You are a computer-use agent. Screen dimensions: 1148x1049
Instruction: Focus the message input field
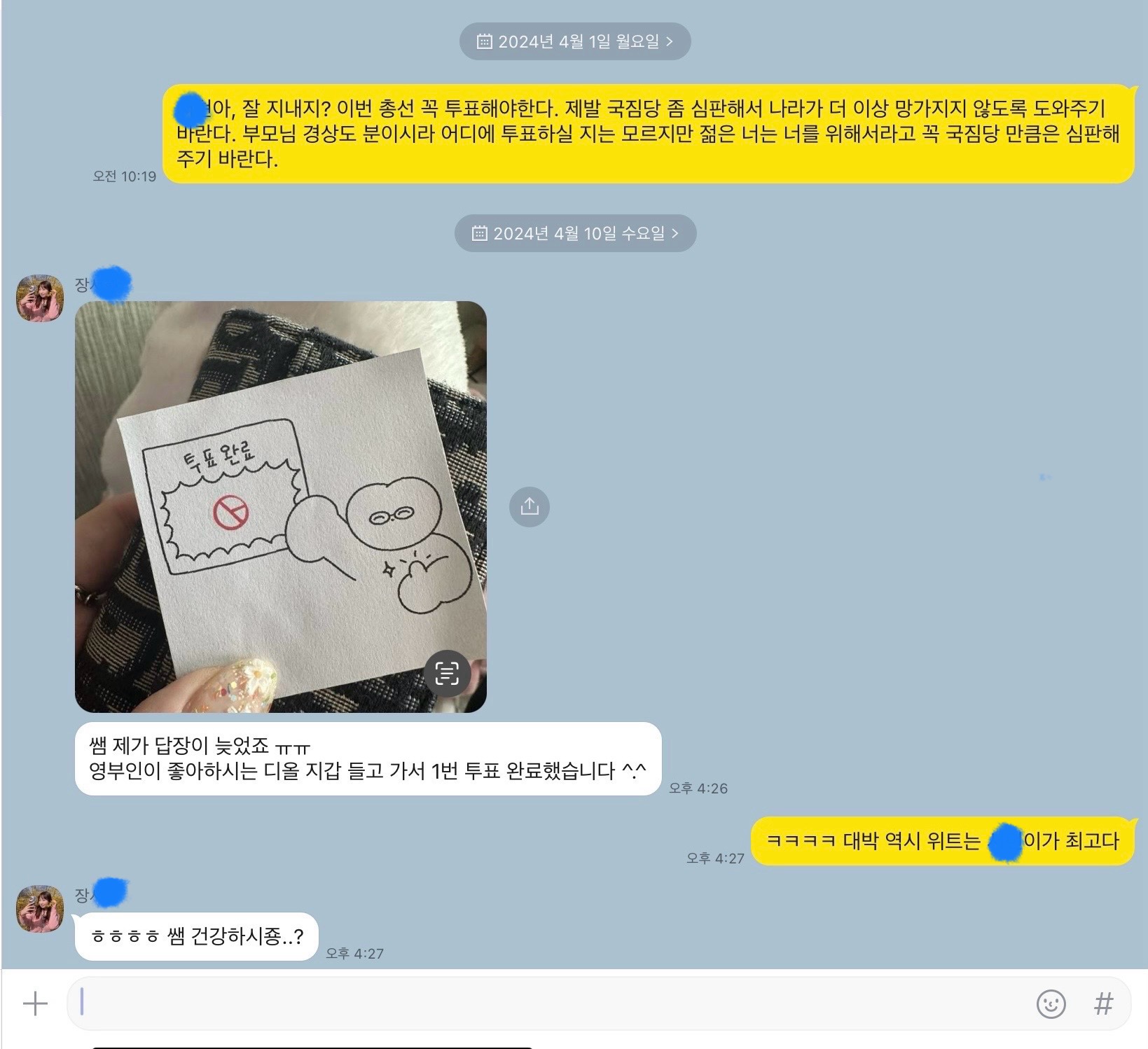(x=546, y=1003)
